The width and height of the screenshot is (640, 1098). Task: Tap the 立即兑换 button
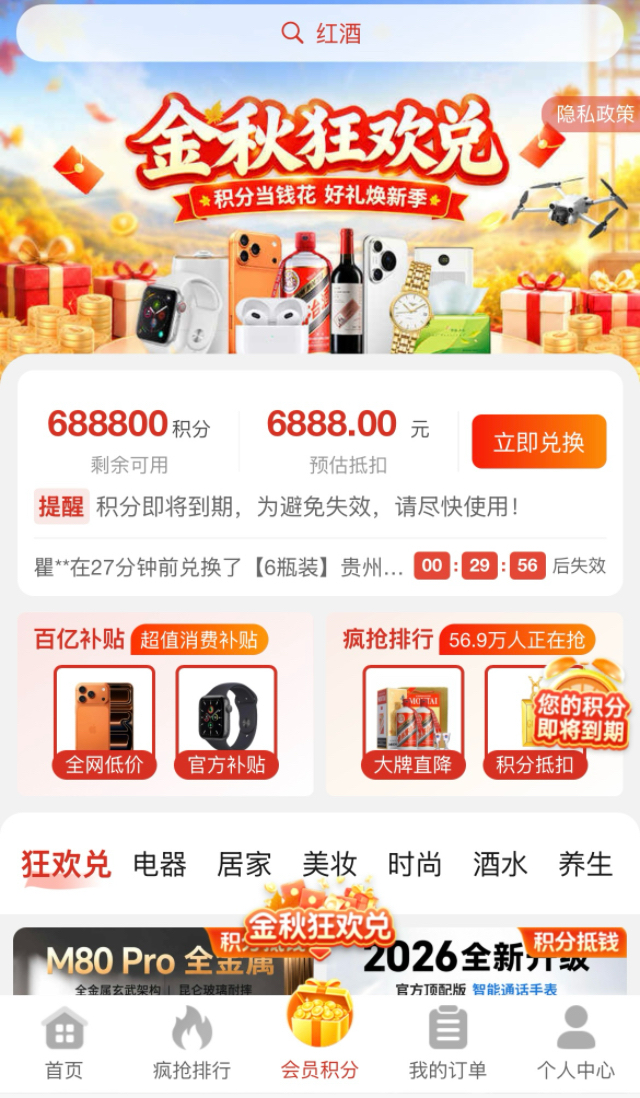click(x=538, y=442)
